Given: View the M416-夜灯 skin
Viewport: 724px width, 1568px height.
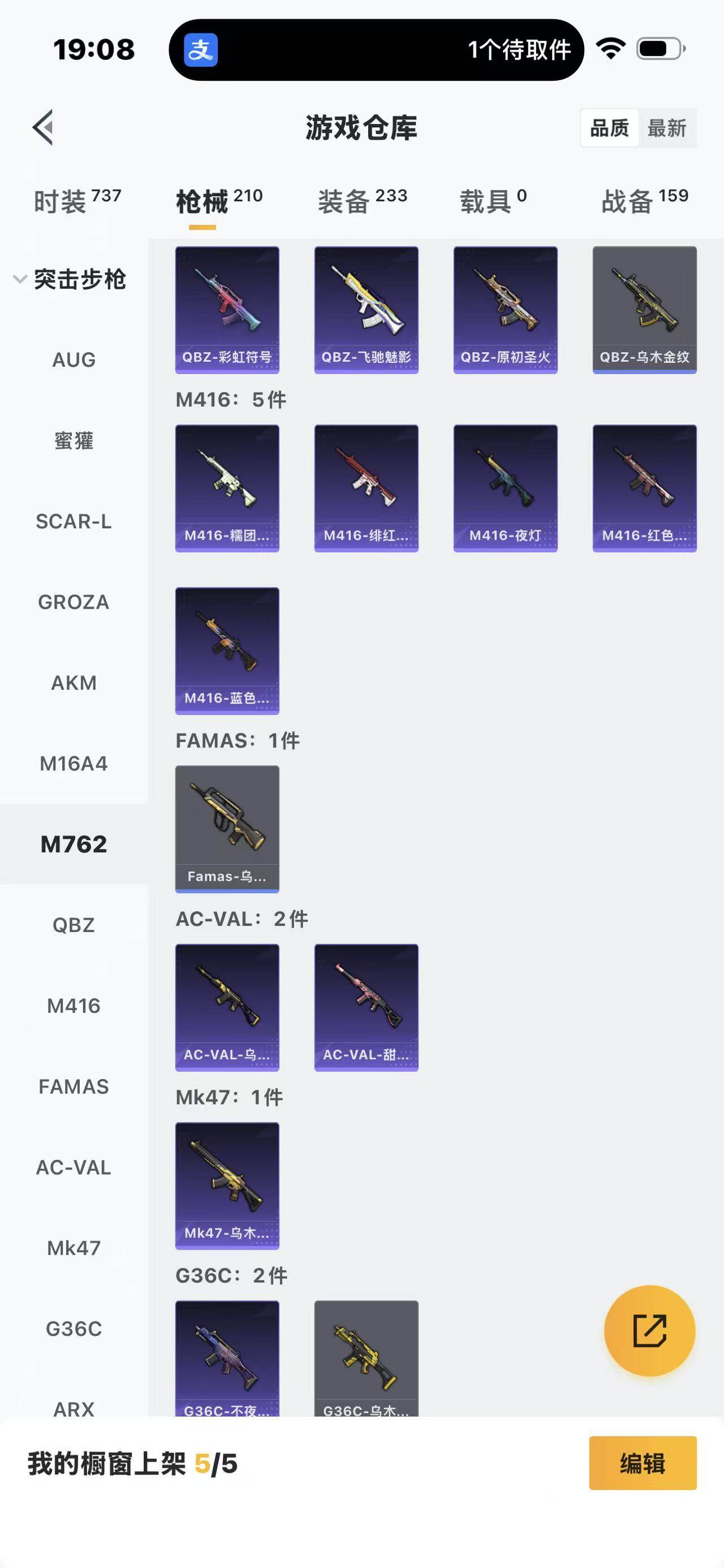Looking at the screenshot, I should [x=506, y=488].
